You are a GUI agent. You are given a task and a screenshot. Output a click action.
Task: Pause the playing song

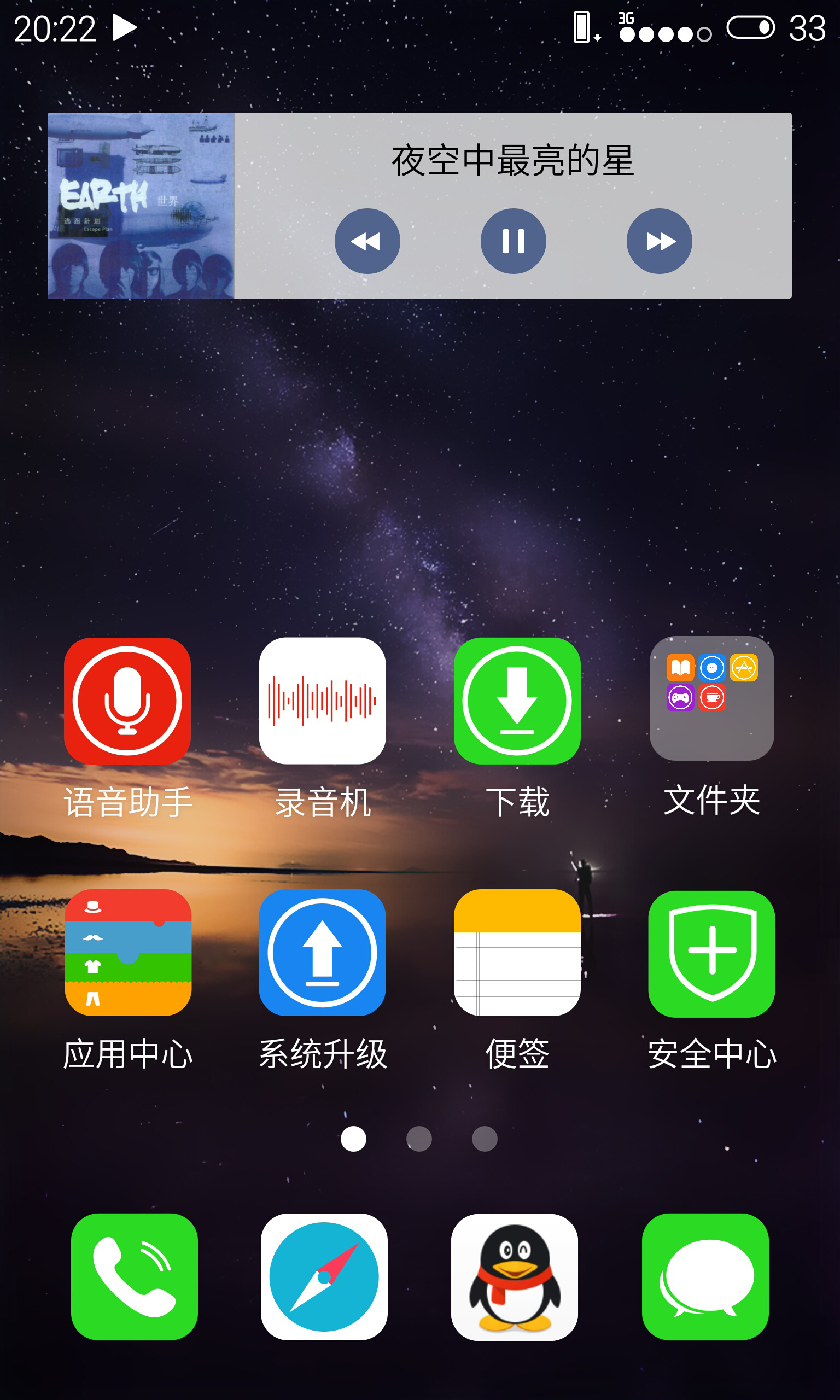(x=513, y=241)
